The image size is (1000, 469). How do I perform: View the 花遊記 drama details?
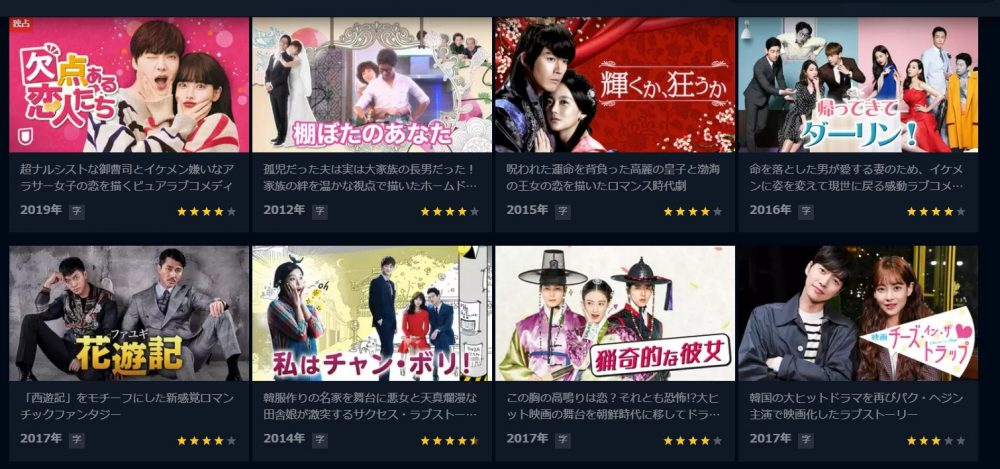point(129,314)
